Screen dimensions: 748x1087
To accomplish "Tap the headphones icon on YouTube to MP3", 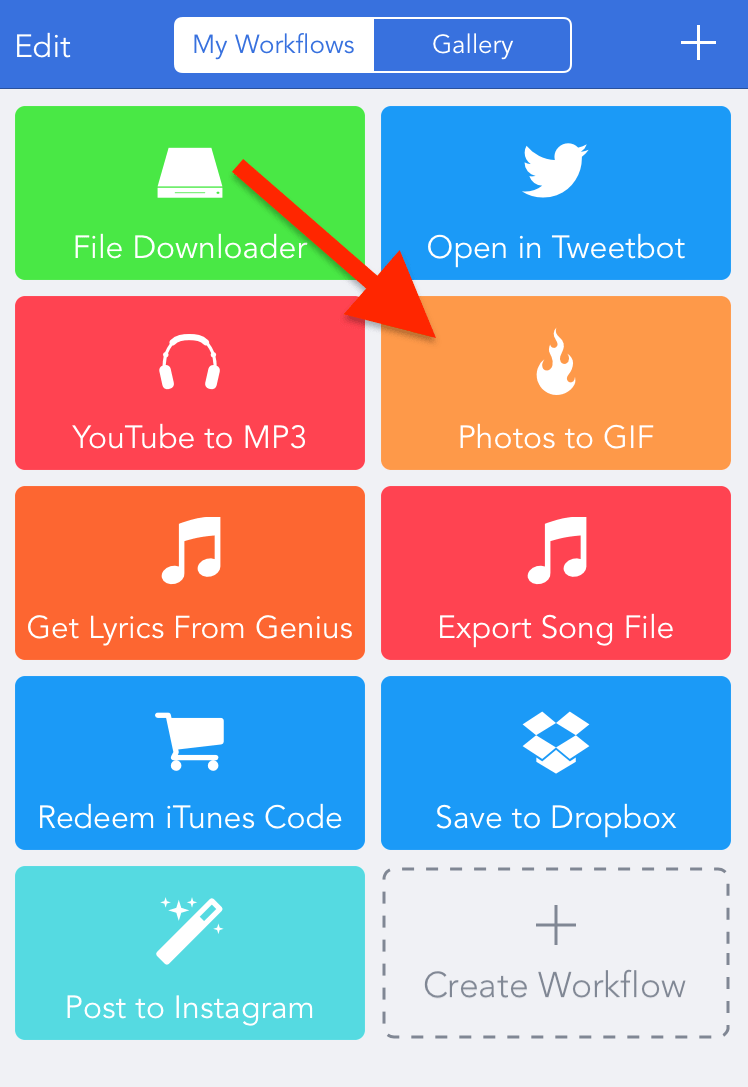I will coord(190,360).
